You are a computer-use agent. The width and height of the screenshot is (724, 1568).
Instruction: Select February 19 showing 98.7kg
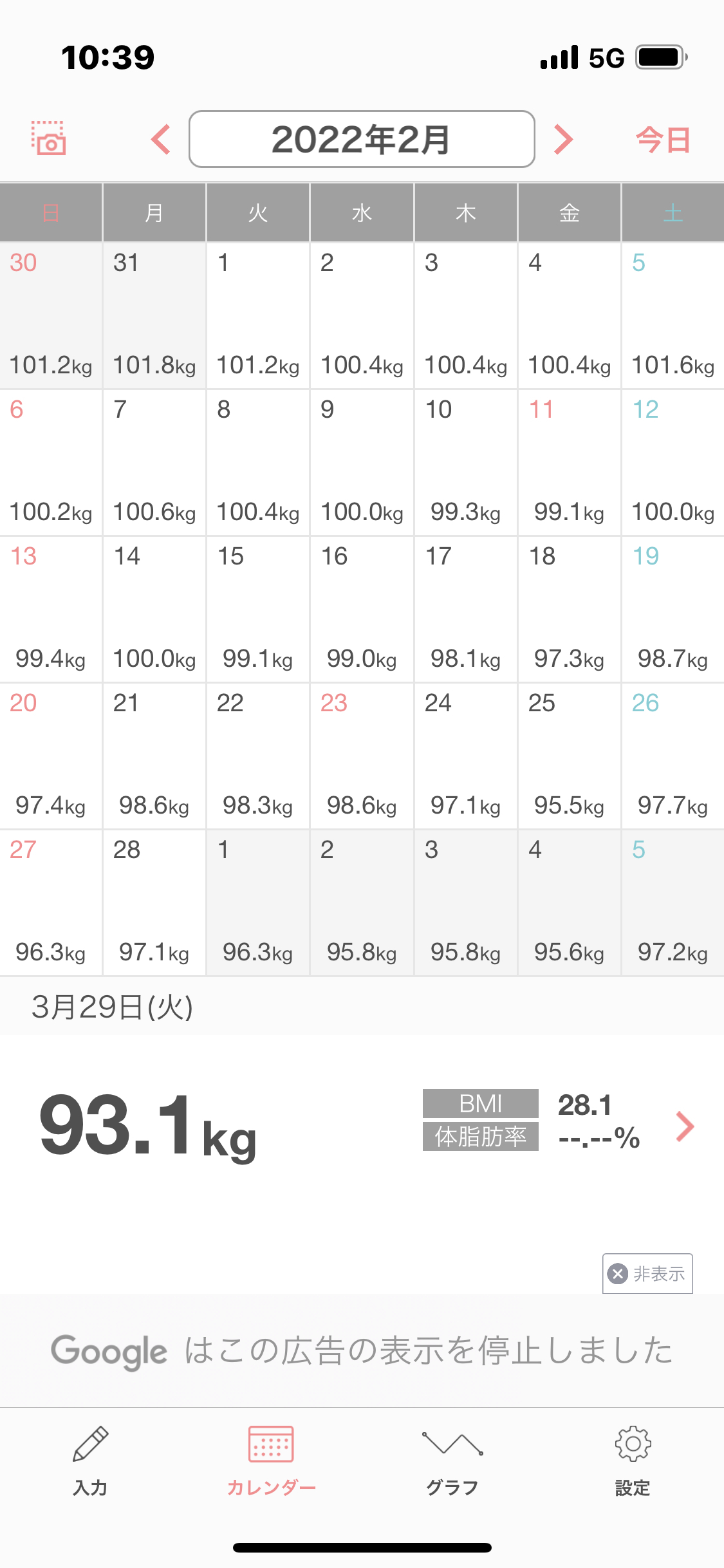673,609
